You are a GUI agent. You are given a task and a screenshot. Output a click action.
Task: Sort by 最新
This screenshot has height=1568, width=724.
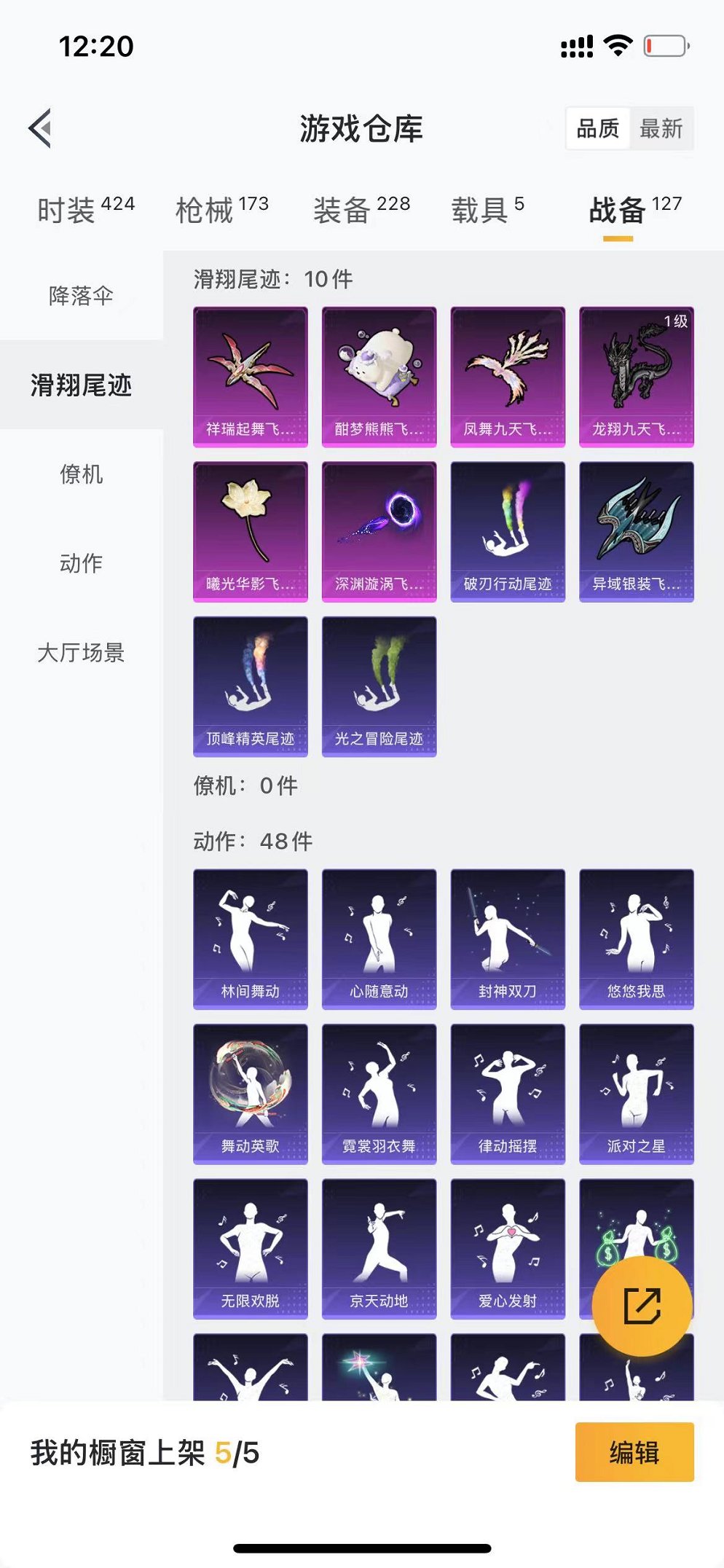661,129
